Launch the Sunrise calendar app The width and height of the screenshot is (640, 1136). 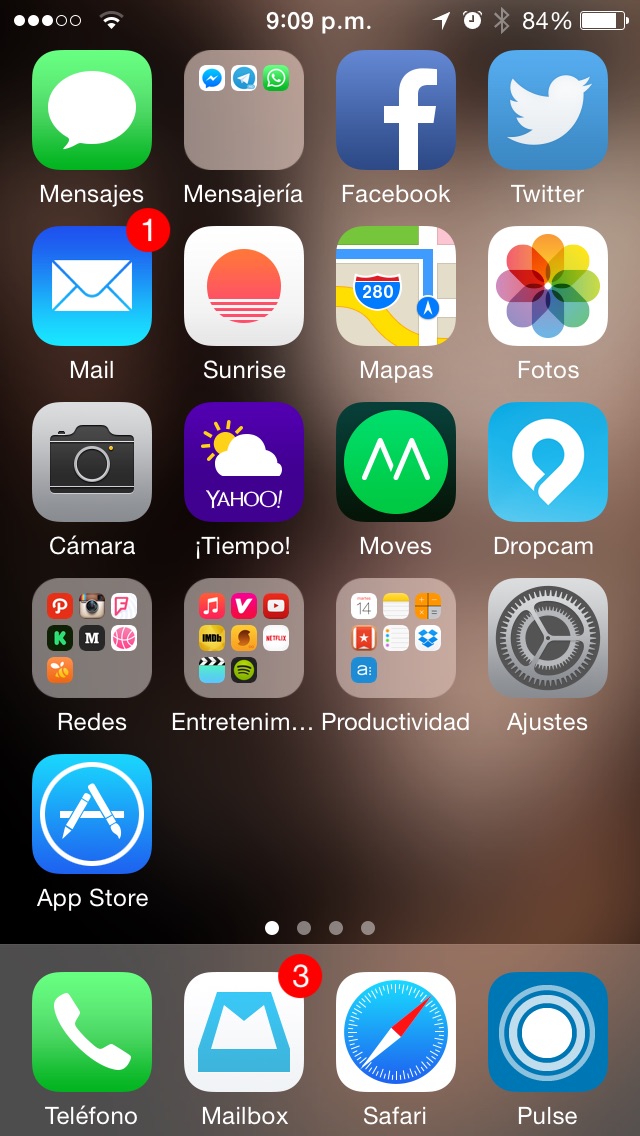[244, 286]
